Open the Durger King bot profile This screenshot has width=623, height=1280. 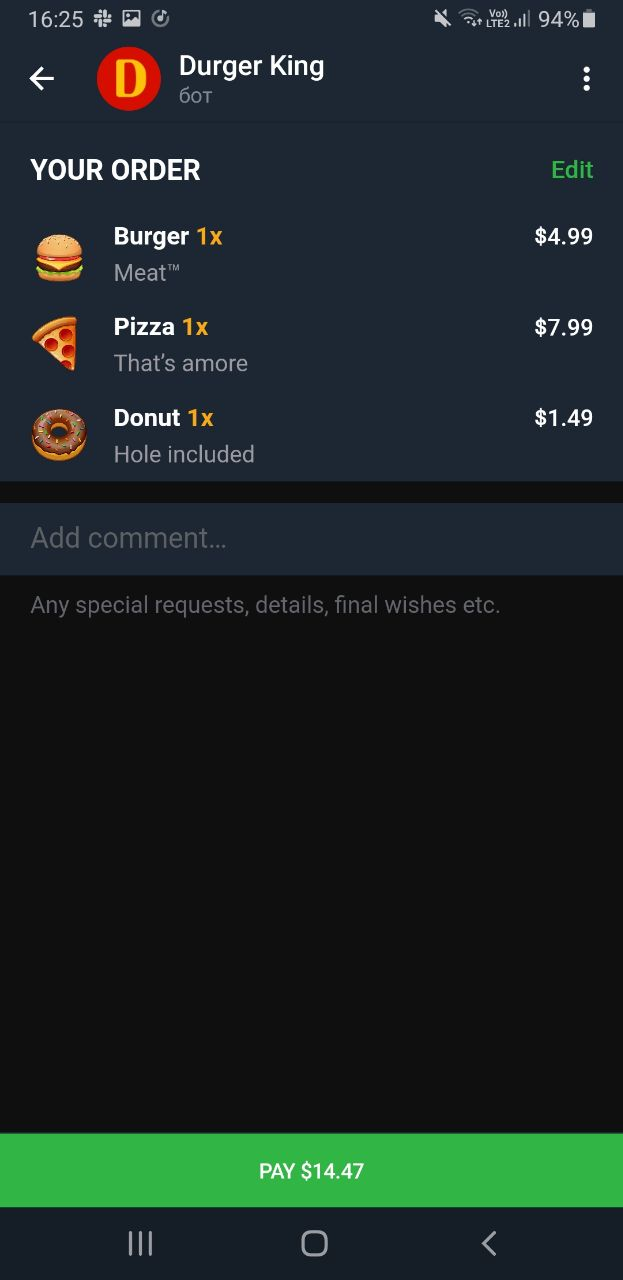point(250,79)
